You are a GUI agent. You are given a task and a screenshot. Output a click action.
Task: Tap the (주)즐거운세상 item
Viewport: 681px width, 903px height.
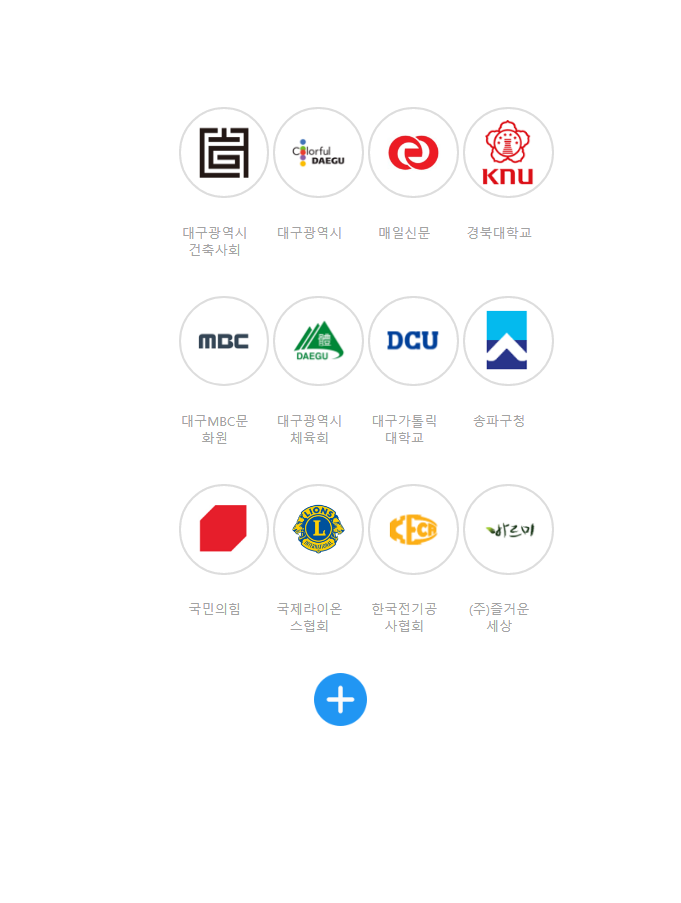coord(508,529)
